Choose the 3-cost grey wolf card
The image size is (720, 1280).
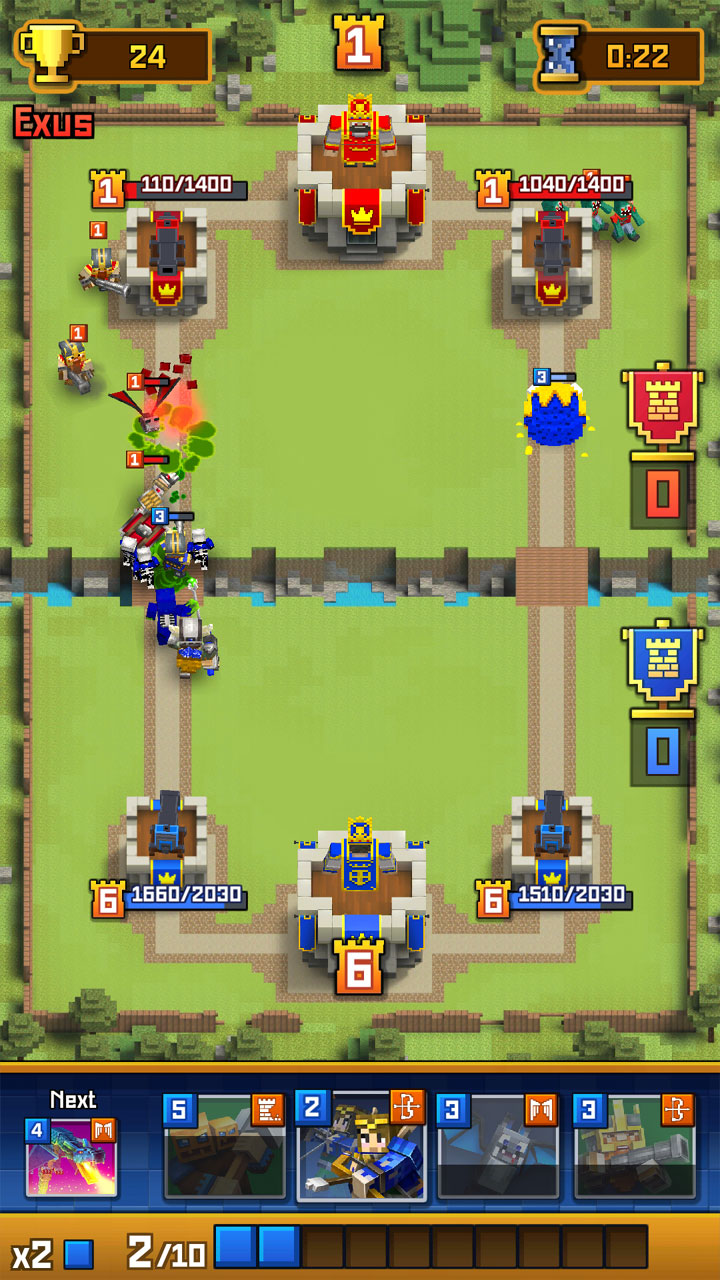tap(498, 1148)
